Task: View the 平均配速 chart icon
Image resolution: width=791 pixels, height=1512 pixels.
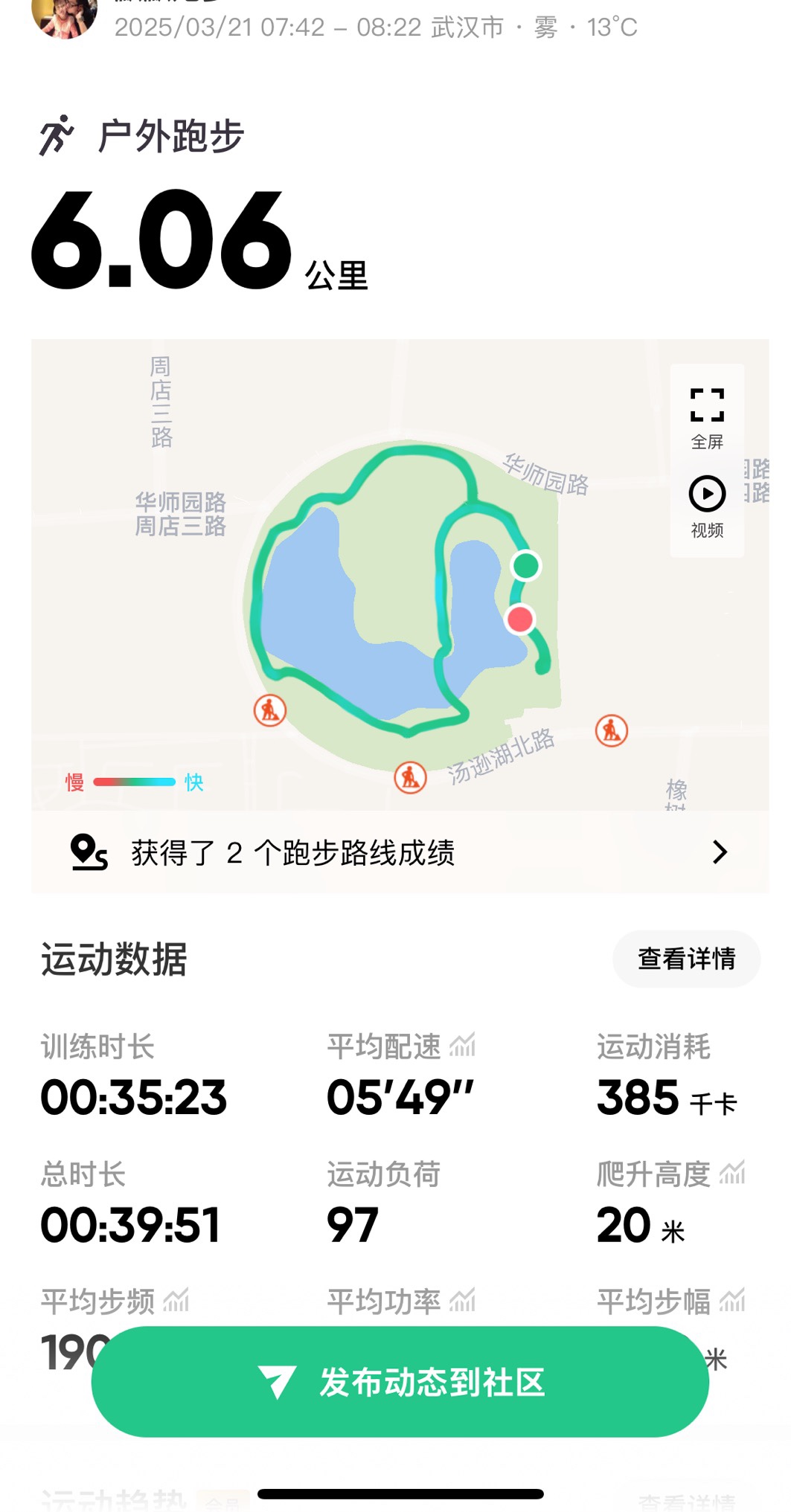Action: click(462, 1046)
